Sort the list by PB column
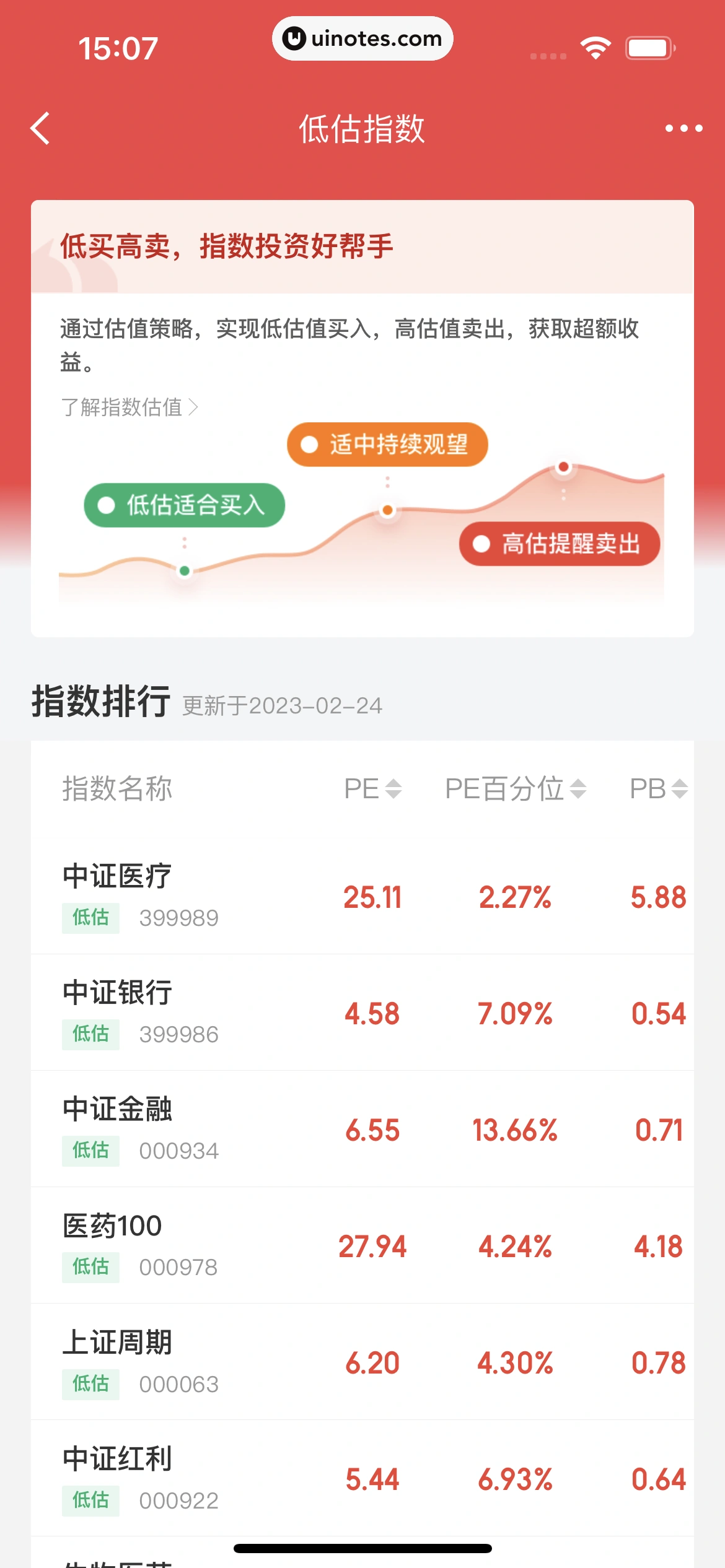Screen dimensions: 725x1568 point(658,789)
